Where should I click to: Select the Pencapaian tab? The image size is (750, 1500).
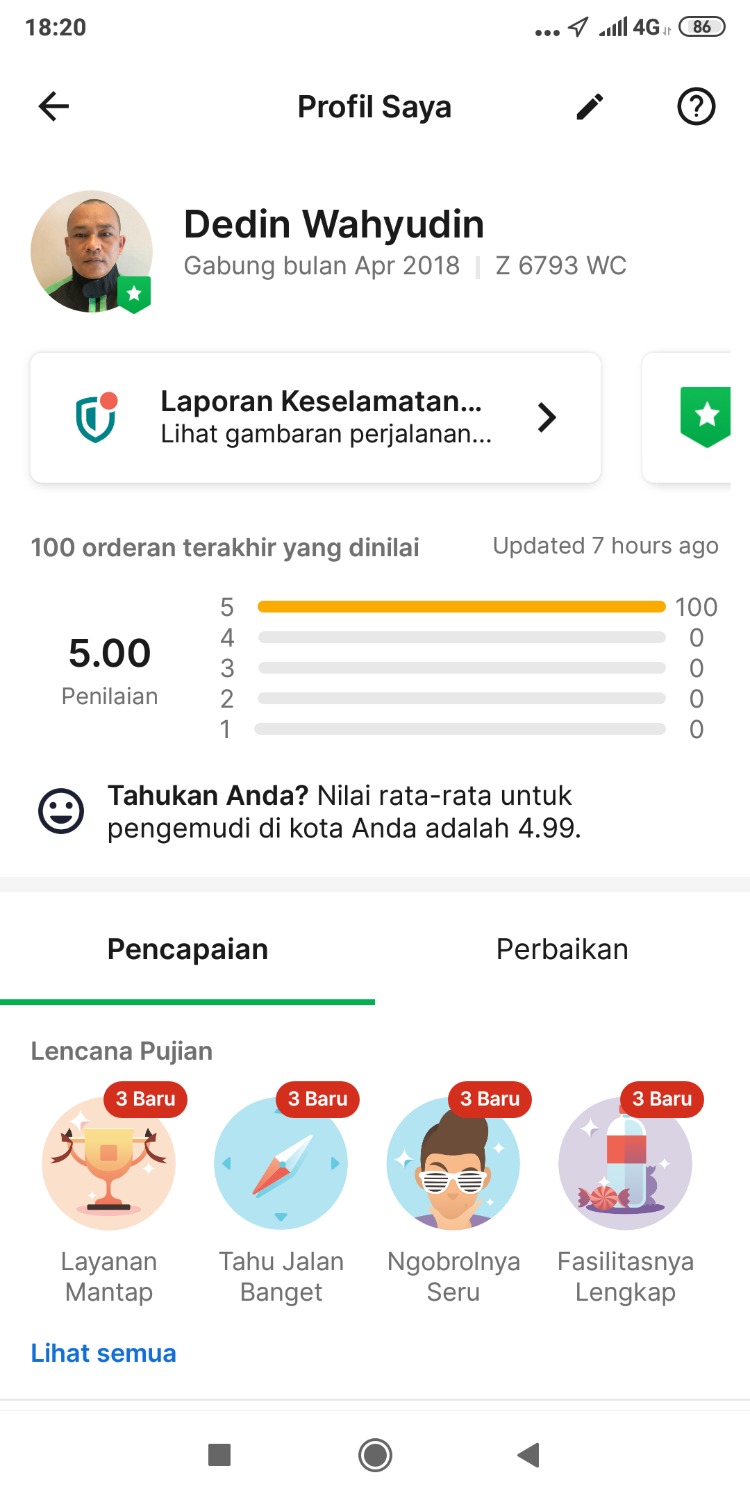click(x=188, y=949)
